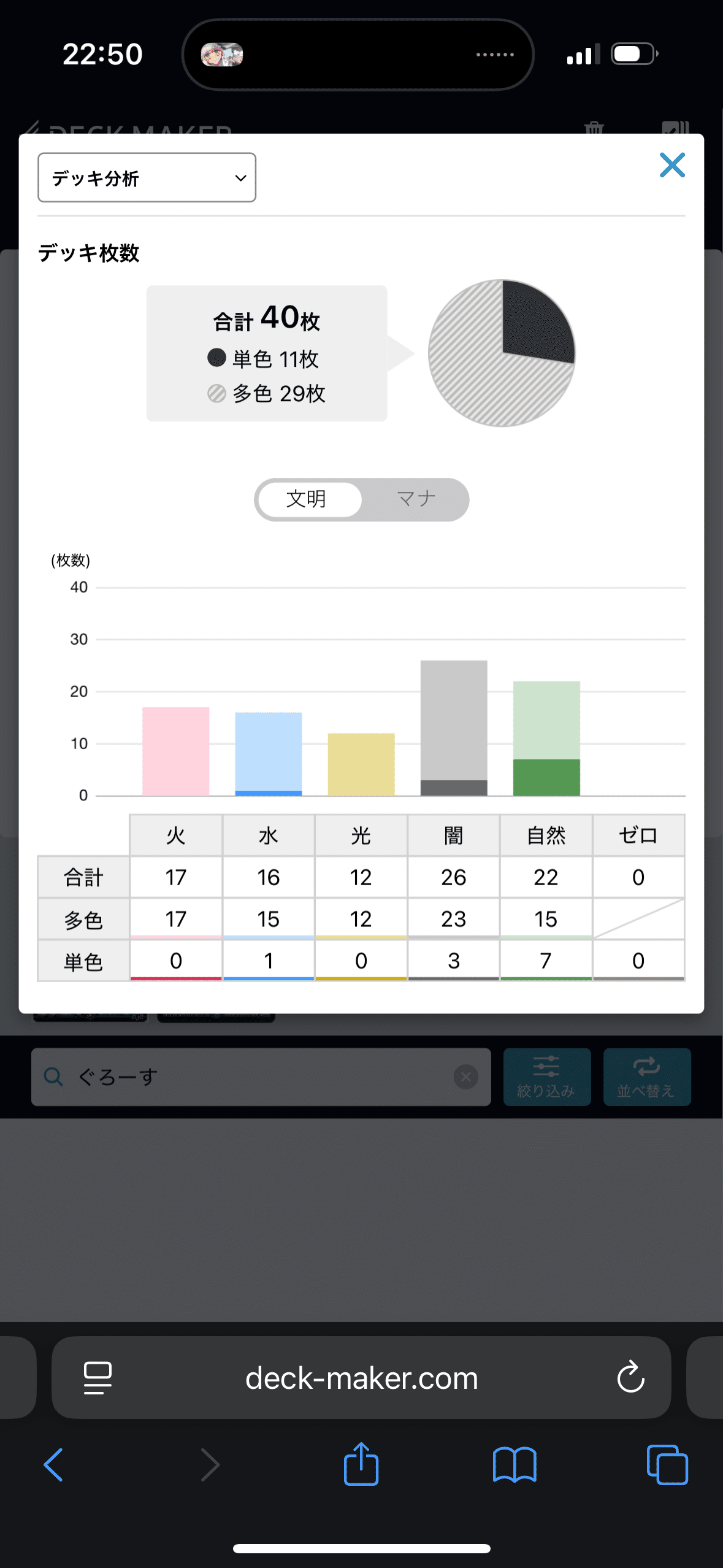This screenshot has height=1568, width=723.
Task: Switch to the マナ view
Action: pyautogui.click(x=415, y=499)
